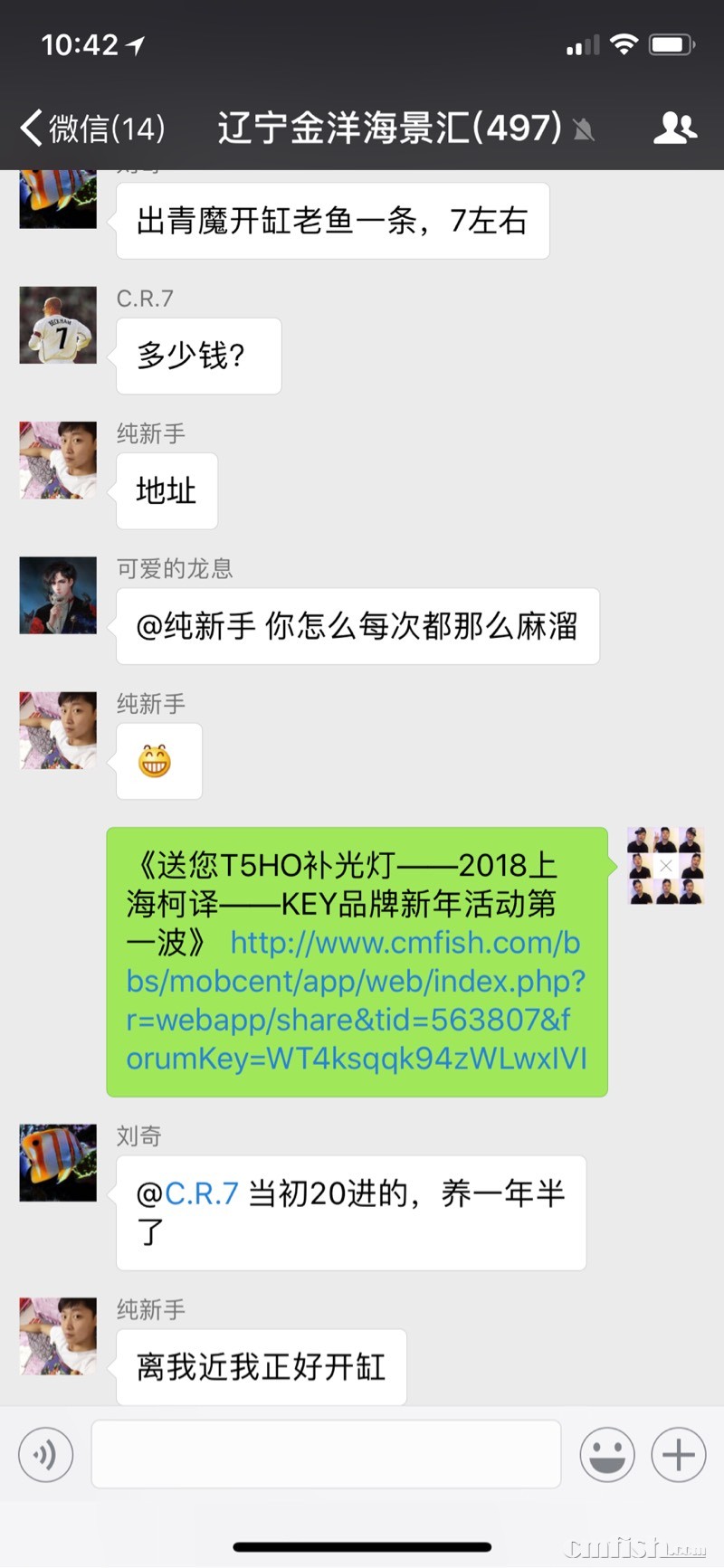Select the 多少钱 message bubble
The height and width of the screenshot is (1568, 724).
[x=198, y=356]
